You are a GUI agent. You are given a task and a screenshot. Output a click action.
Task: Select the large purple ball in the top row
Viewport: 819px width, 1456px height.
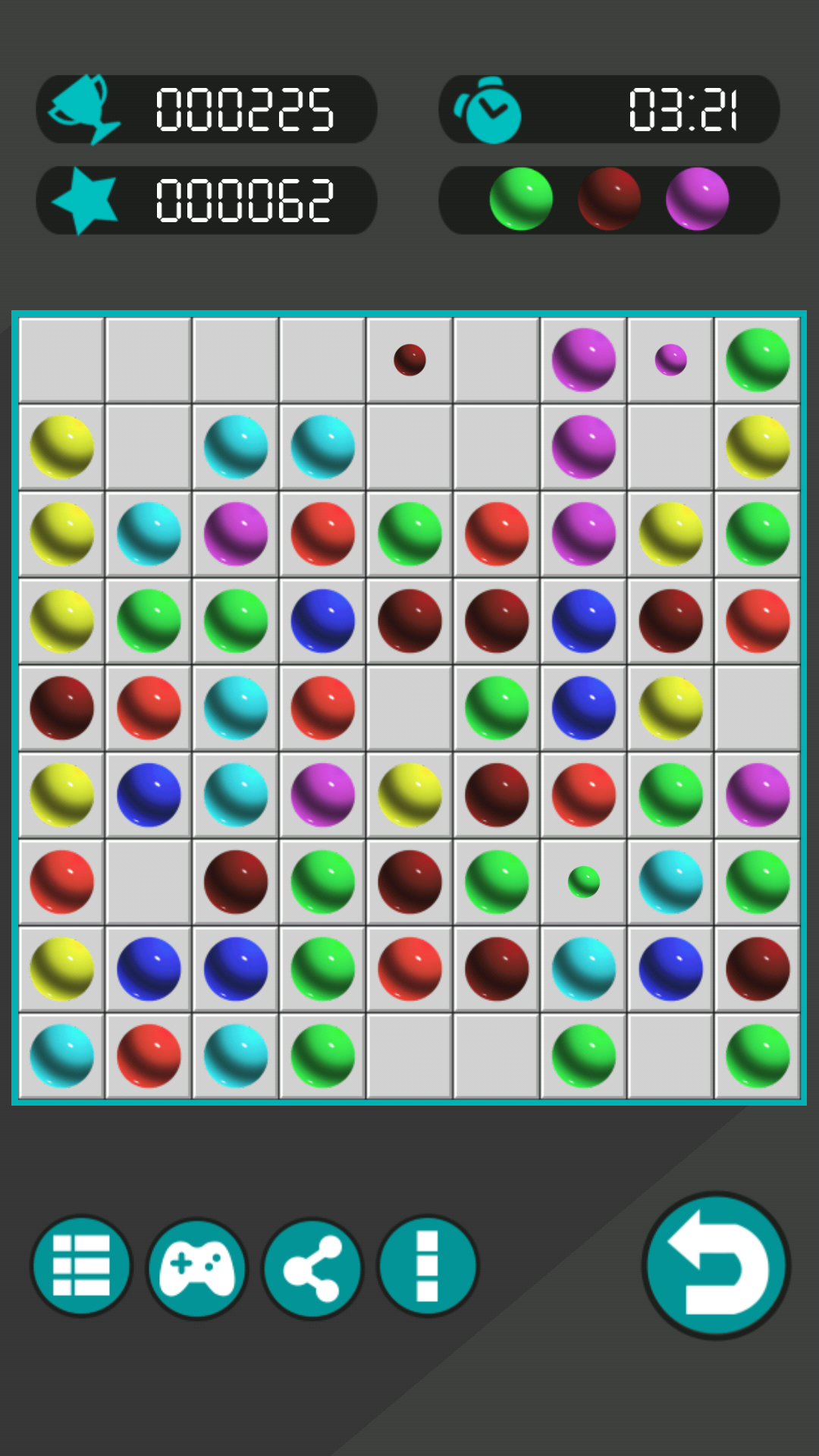coord(584,359)
